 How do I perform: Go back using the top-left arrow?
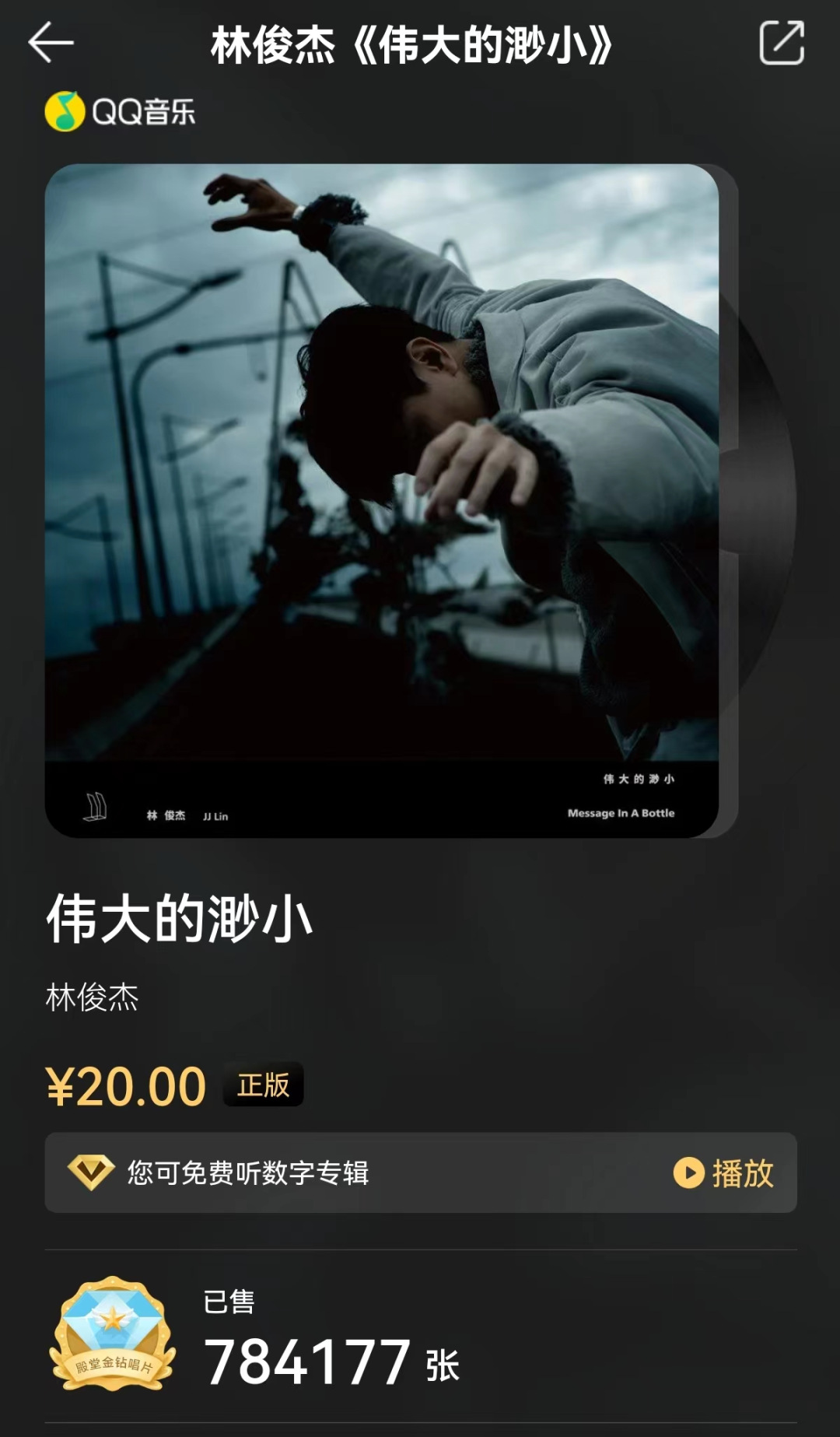[x=51, y=43]
